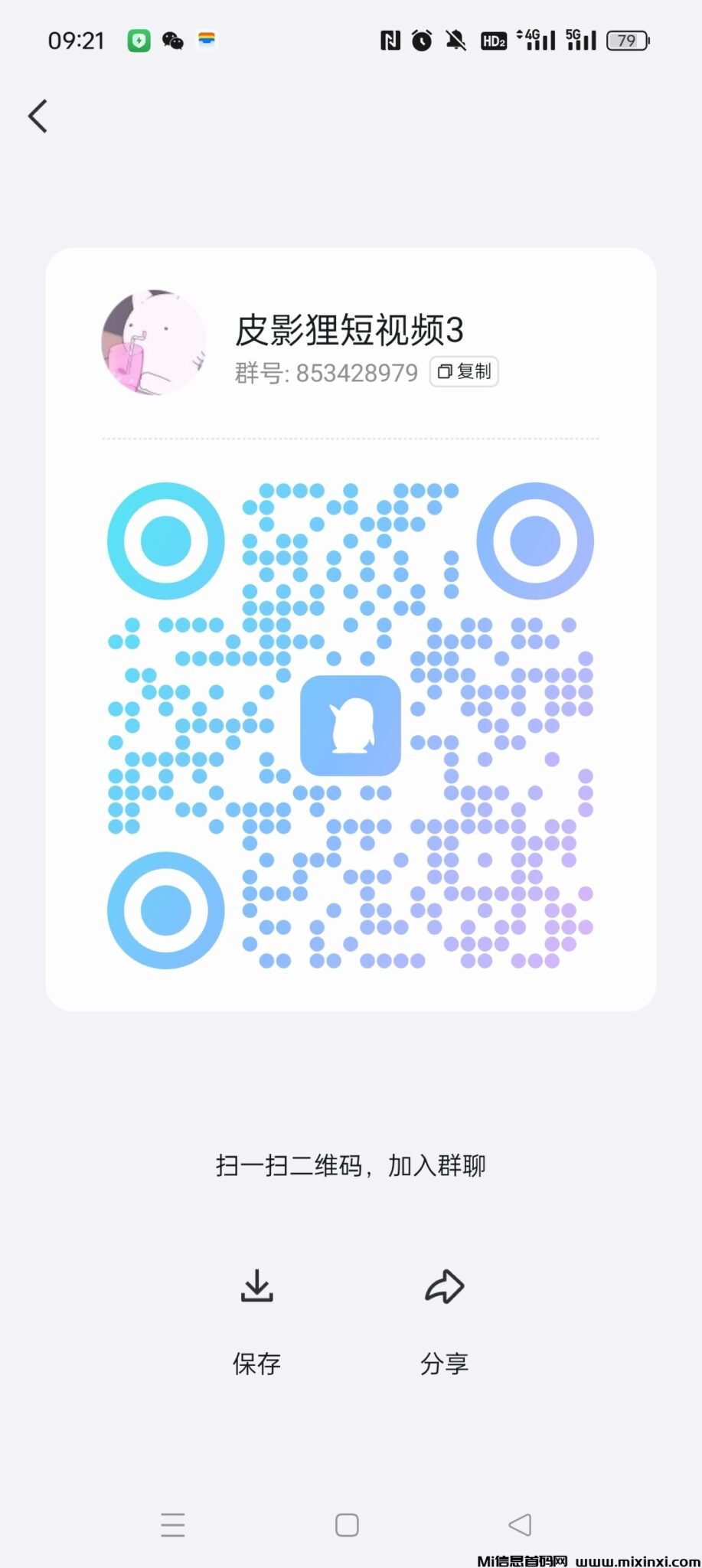Tap 复制 to copy the group number
The image size is (702, 1568).
point(463,372)
